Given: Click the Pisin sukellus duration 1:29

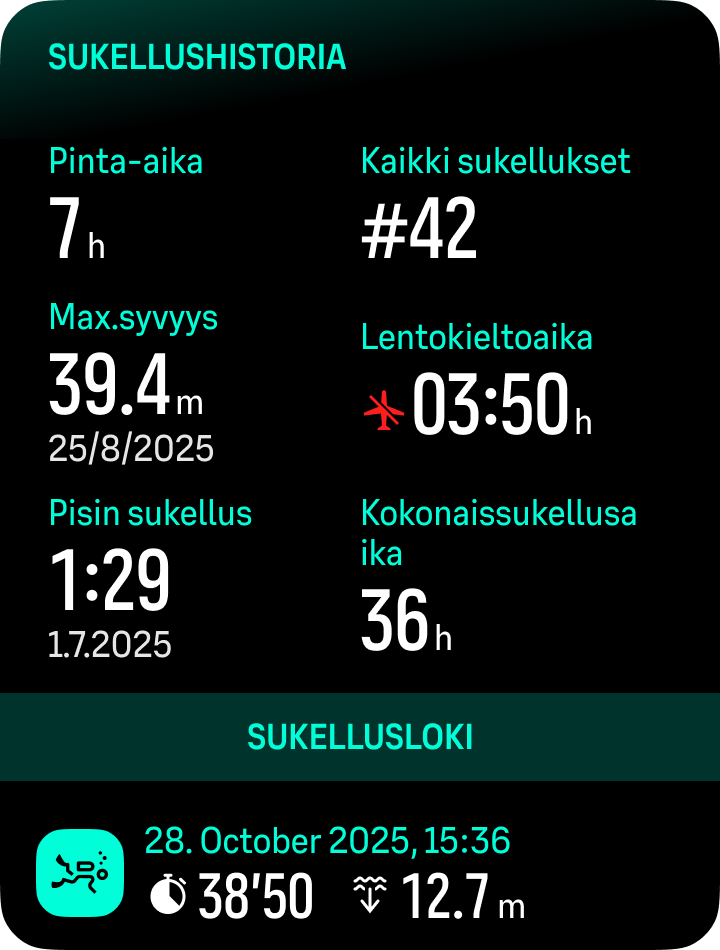Looking at the screenshot, I should click(x=110, y=580).
